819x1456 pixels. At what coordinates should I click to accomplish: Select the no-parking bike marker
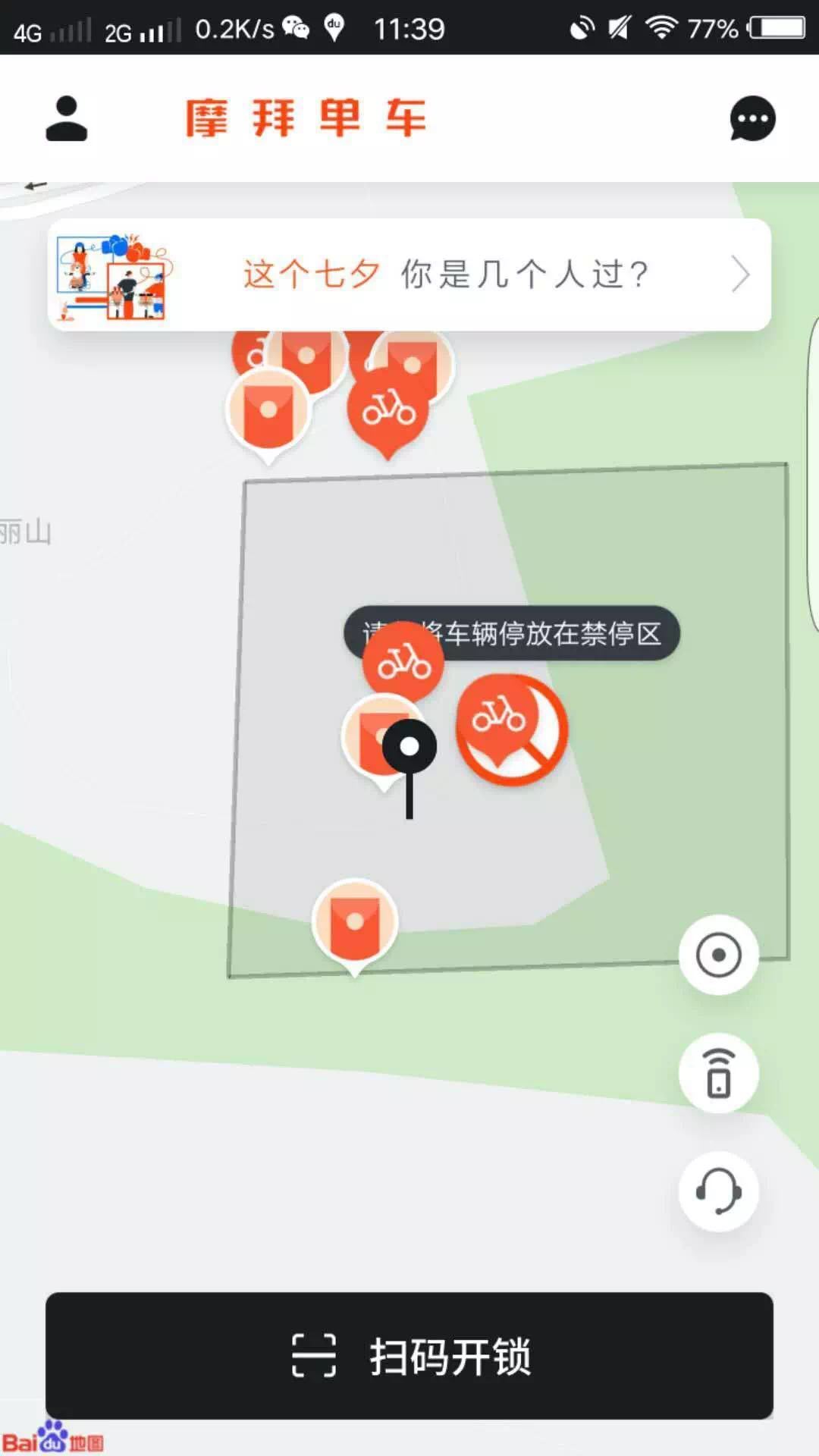click(511, 729)
